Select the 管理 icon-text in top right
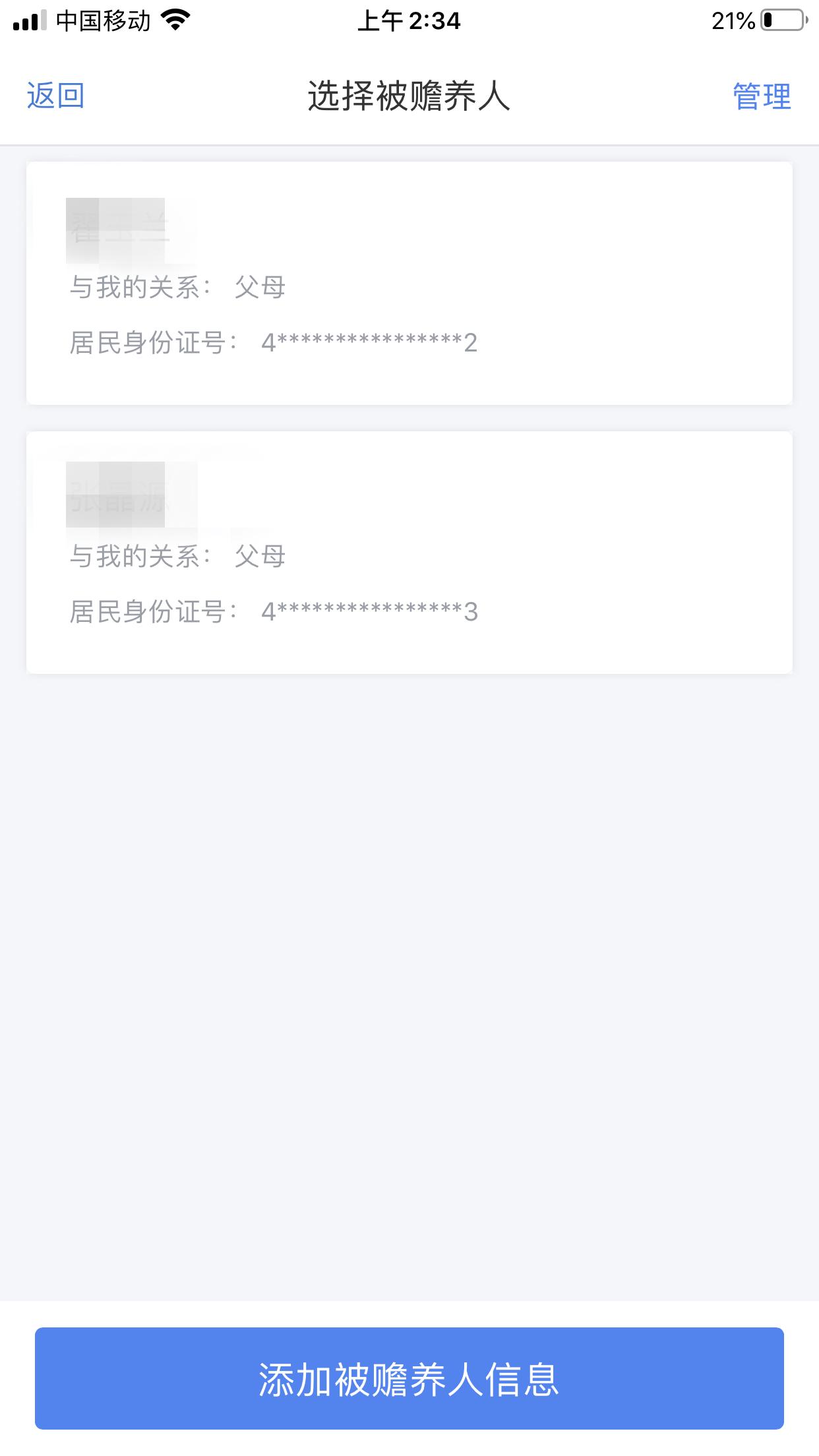 pos(762,96)
